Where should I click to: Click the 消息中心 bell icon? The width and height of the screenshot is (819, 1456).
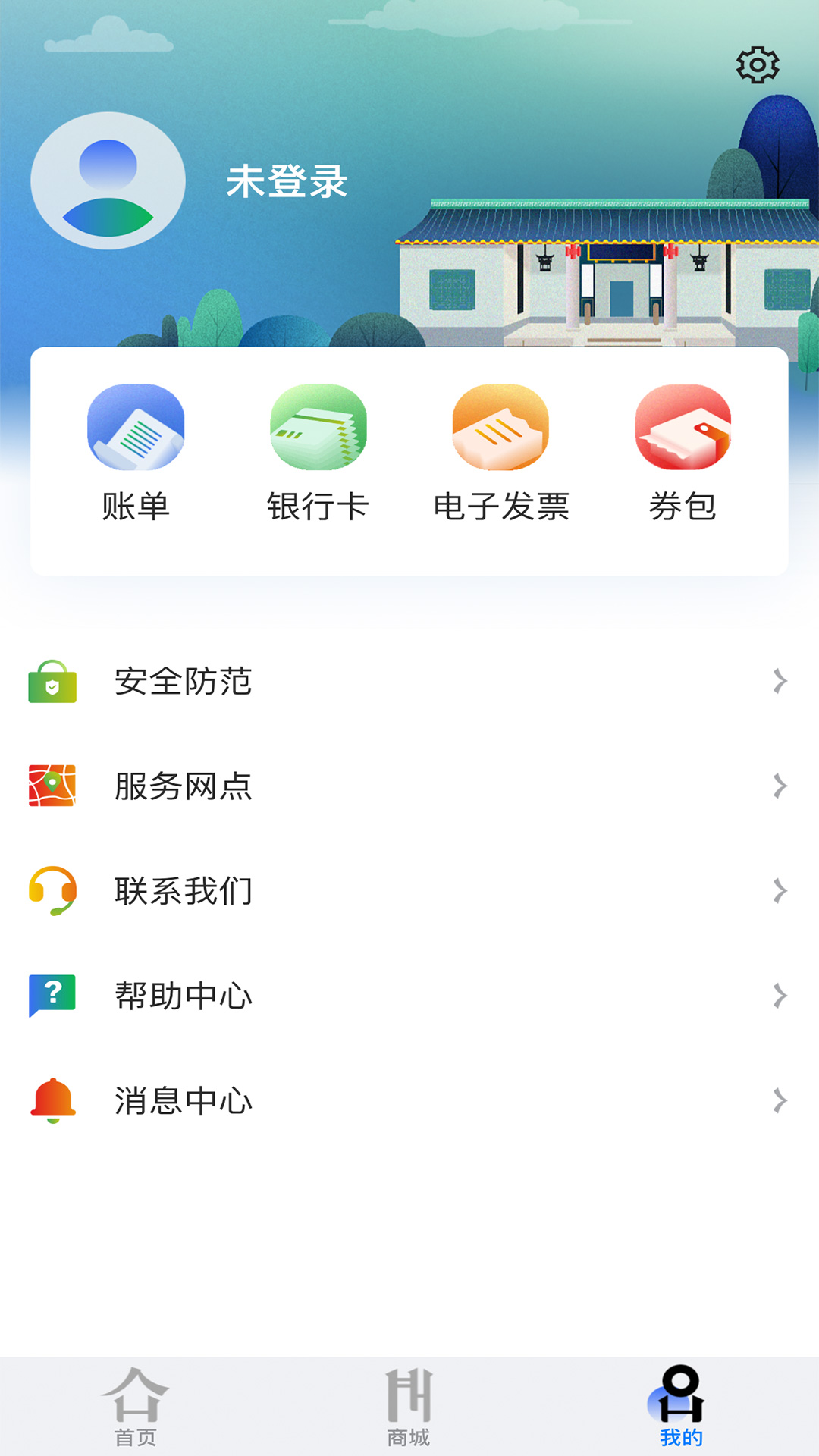(x=52, y=1101)
